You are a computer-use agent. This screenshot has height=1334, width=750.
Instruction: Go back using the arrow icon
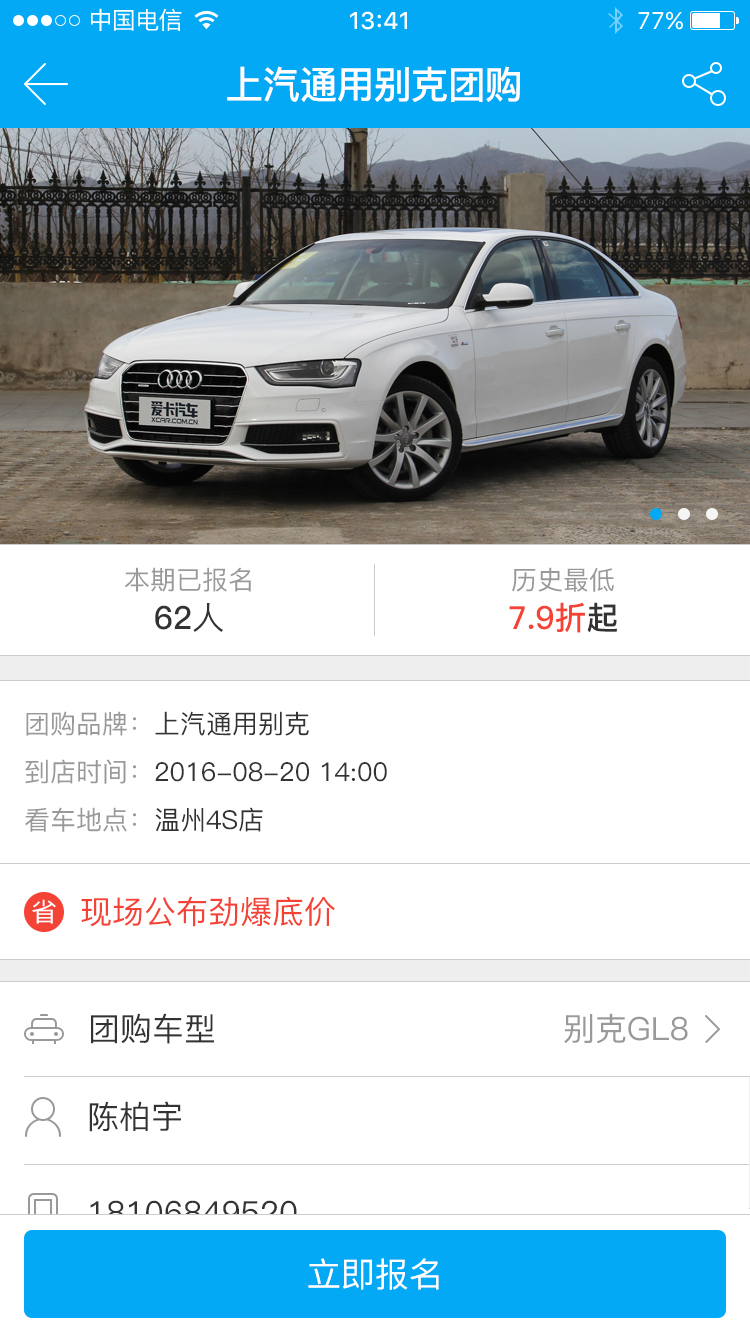click(x=46, y=85)
